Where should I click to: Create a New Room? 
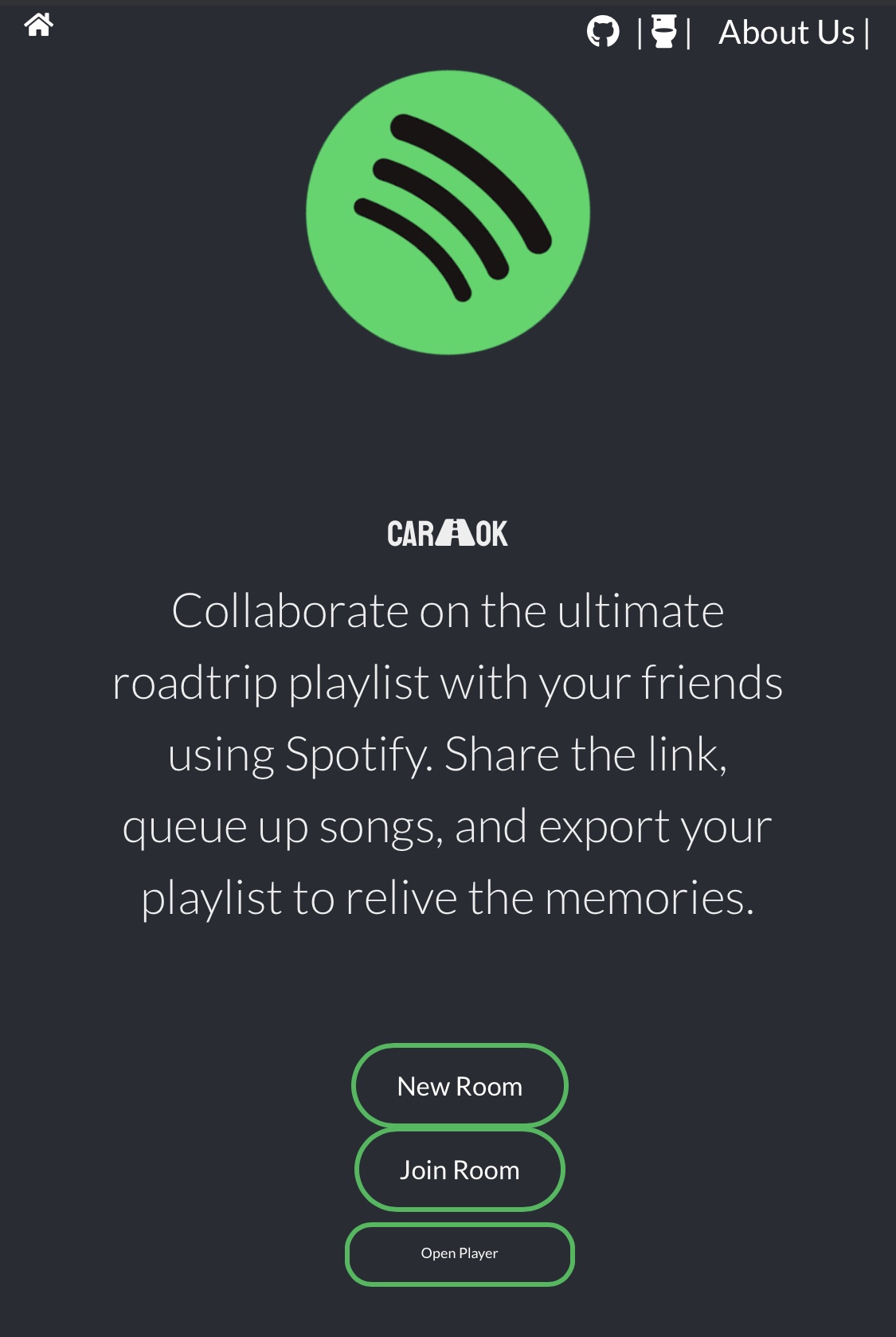[460, 1086]
